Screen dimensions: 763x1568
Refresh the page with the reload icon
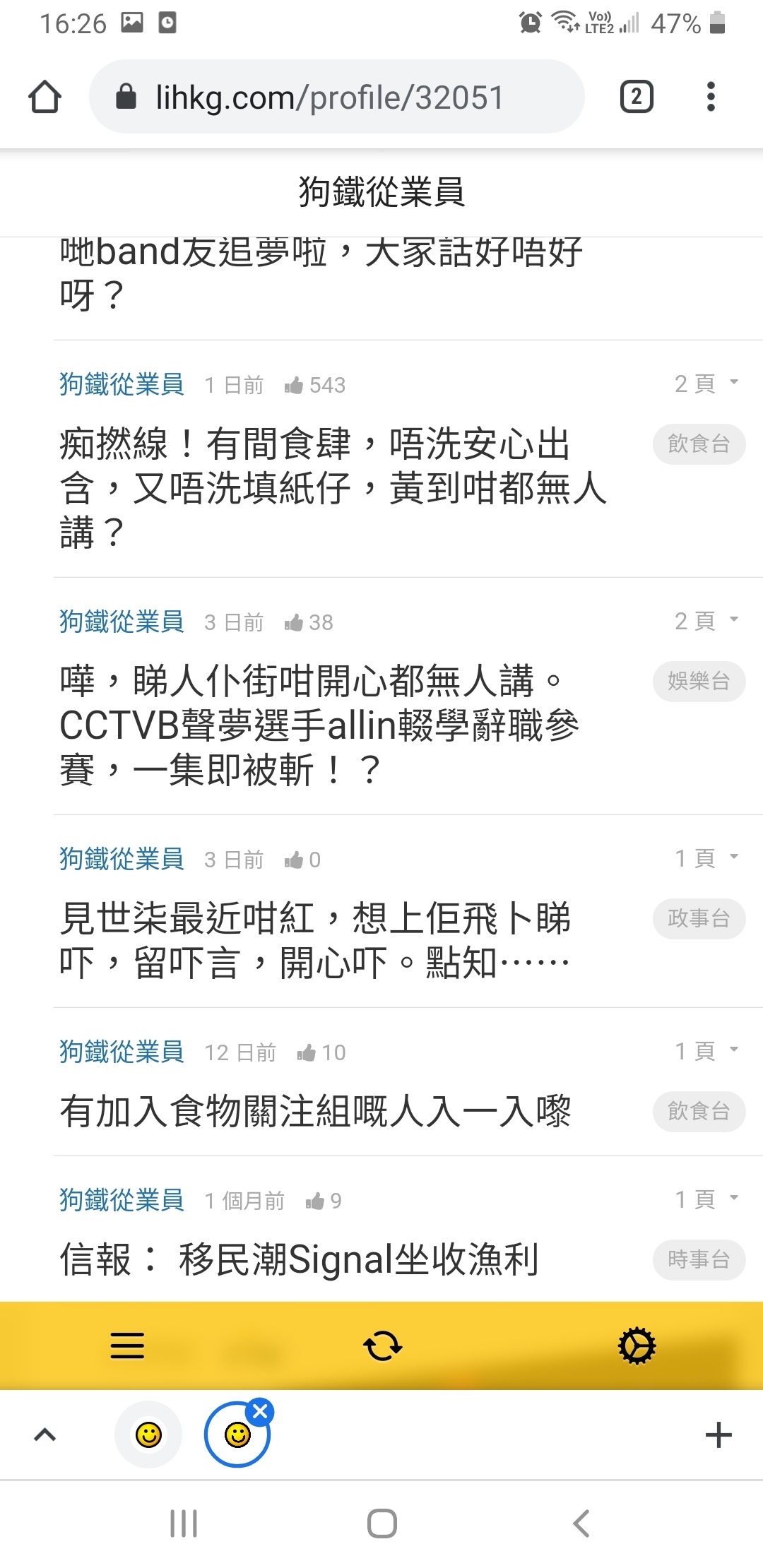click(x=382, y=1346)
